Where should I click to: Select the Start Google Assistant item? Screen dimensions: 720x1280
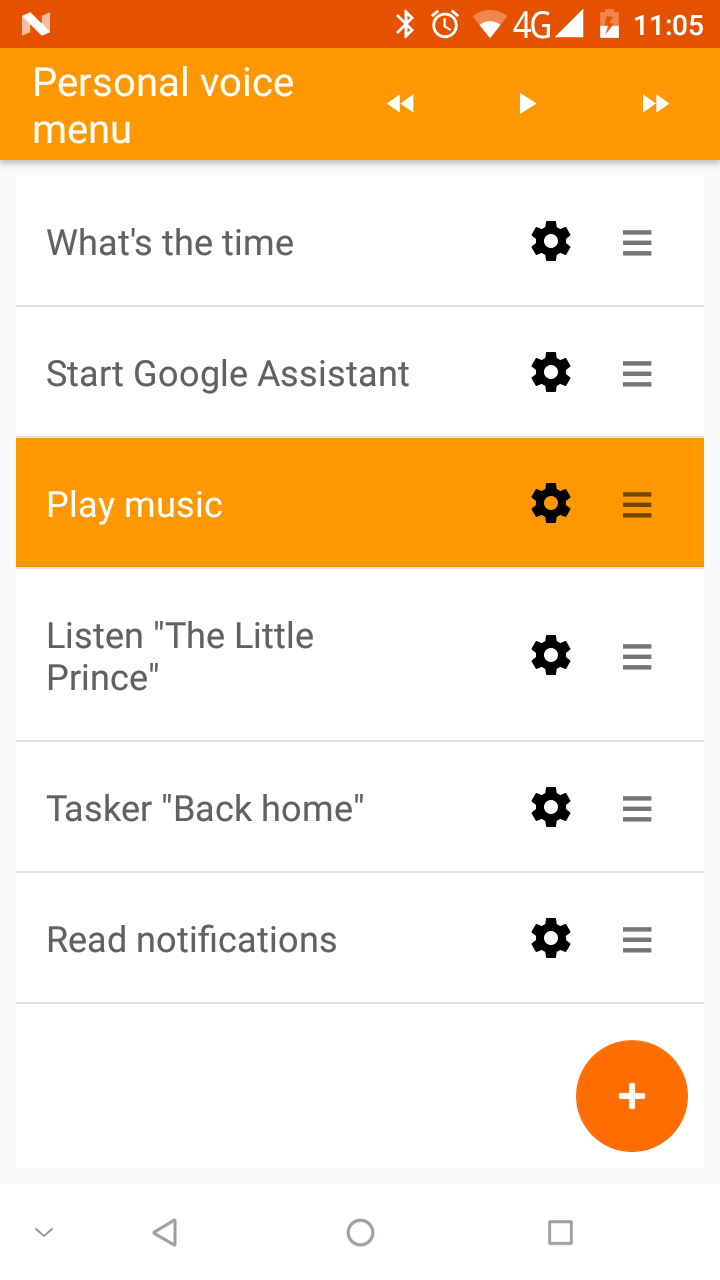228,373
